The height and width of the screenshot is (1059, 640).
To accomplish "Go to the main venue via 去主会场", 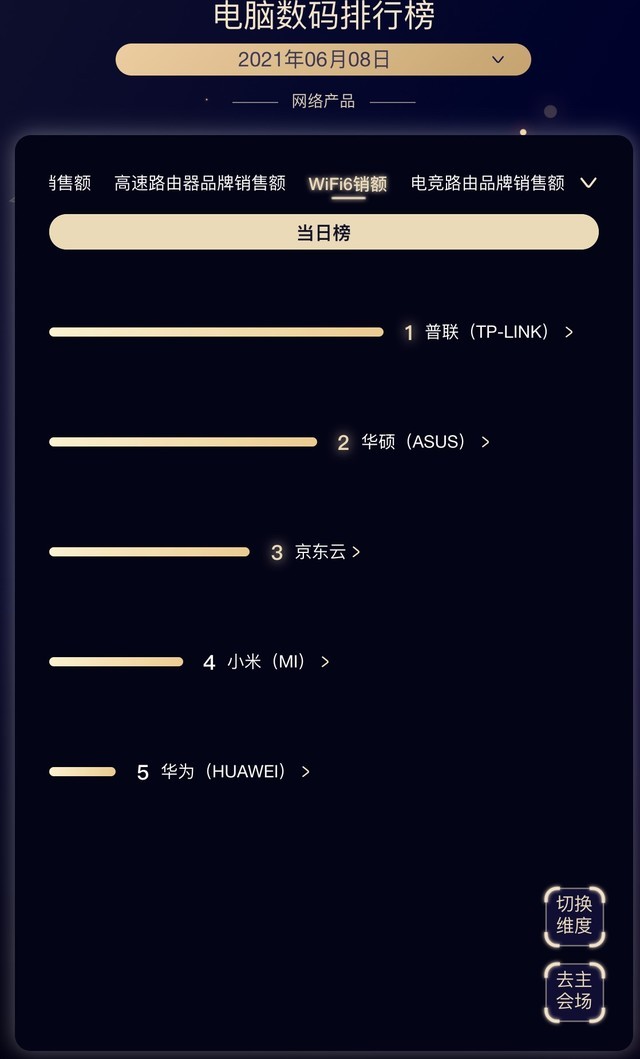I will click(x=574, y=991).
